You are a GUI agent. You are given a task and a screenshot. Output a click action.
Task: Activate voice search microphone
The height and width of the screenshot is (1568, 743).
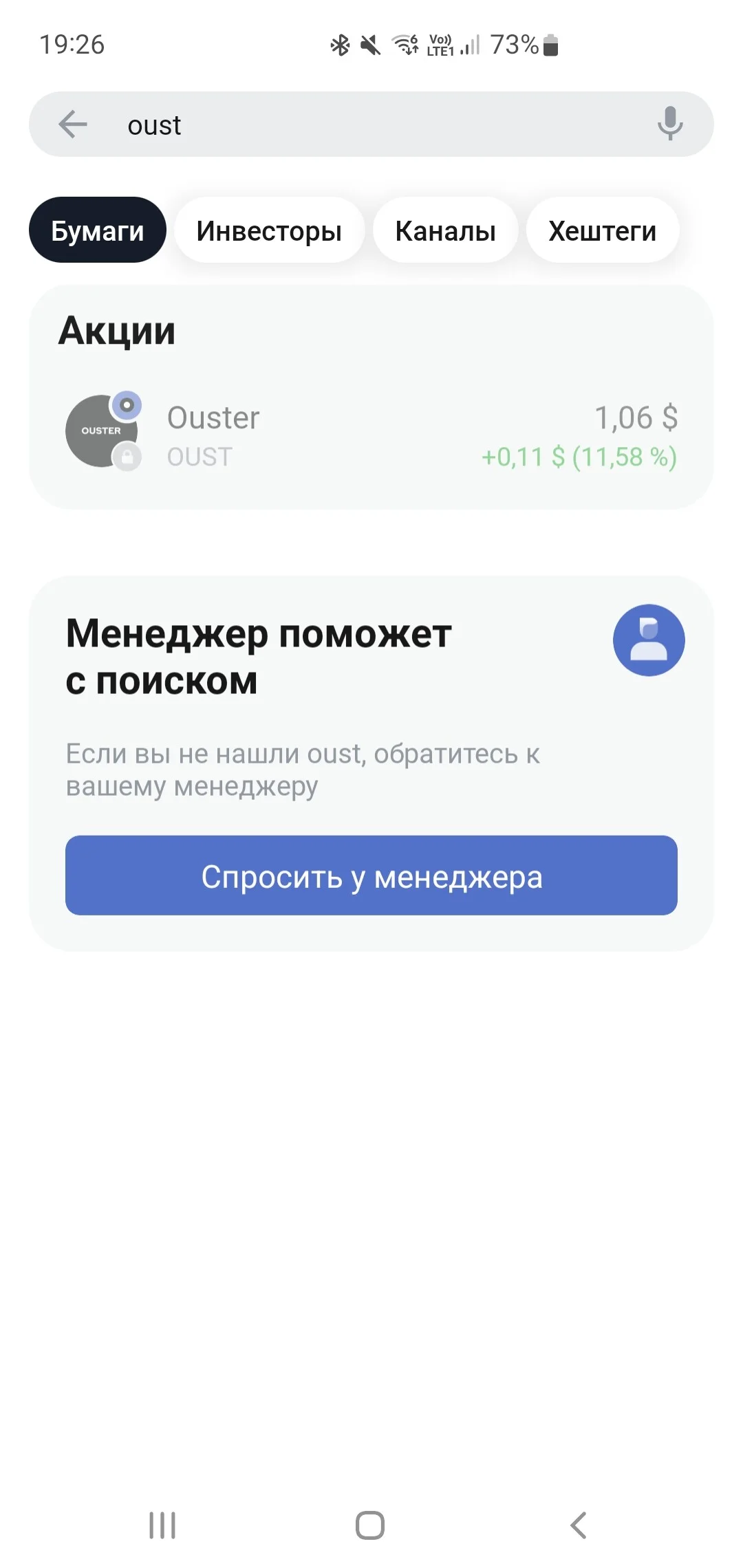[670, 124]
